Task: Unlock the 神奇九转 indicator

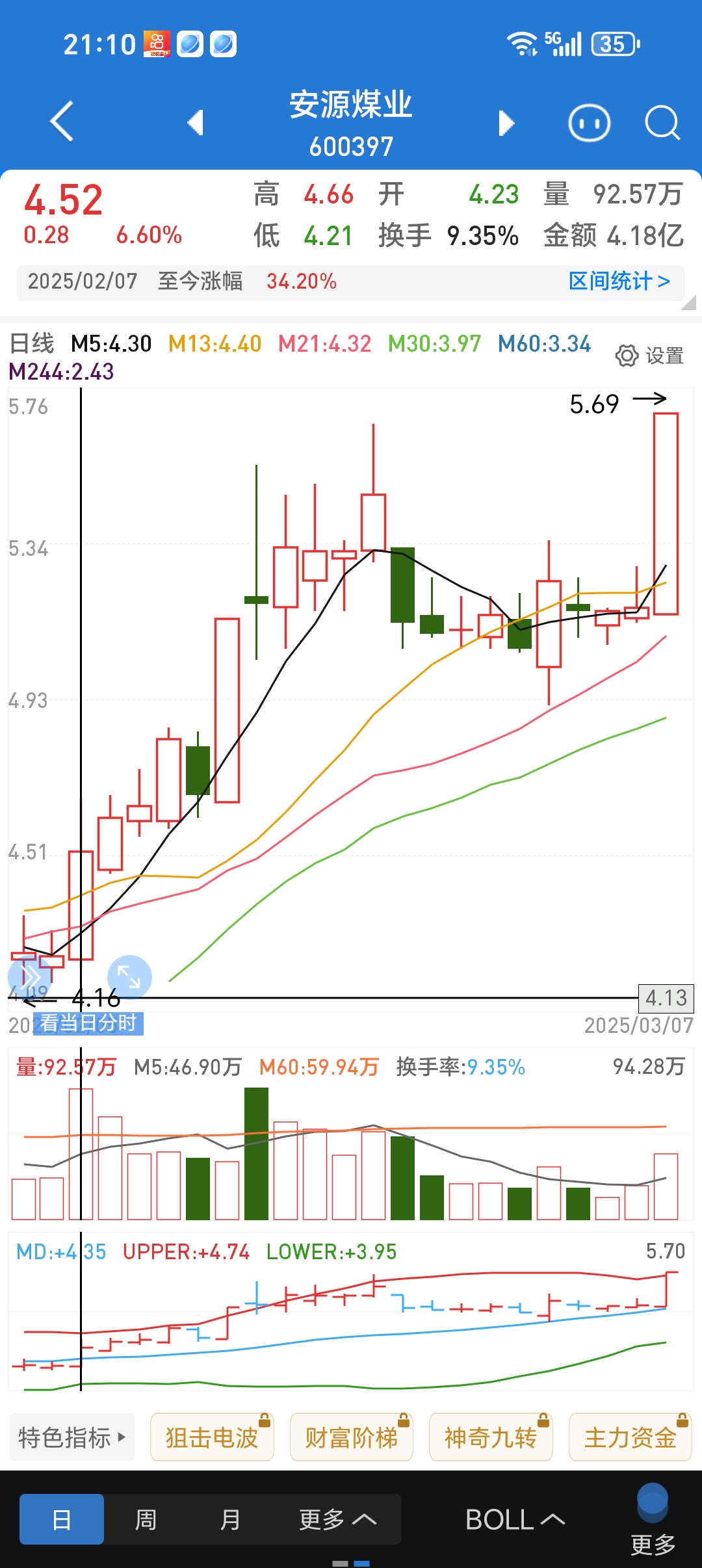Action: click(x=491, y=1436)
